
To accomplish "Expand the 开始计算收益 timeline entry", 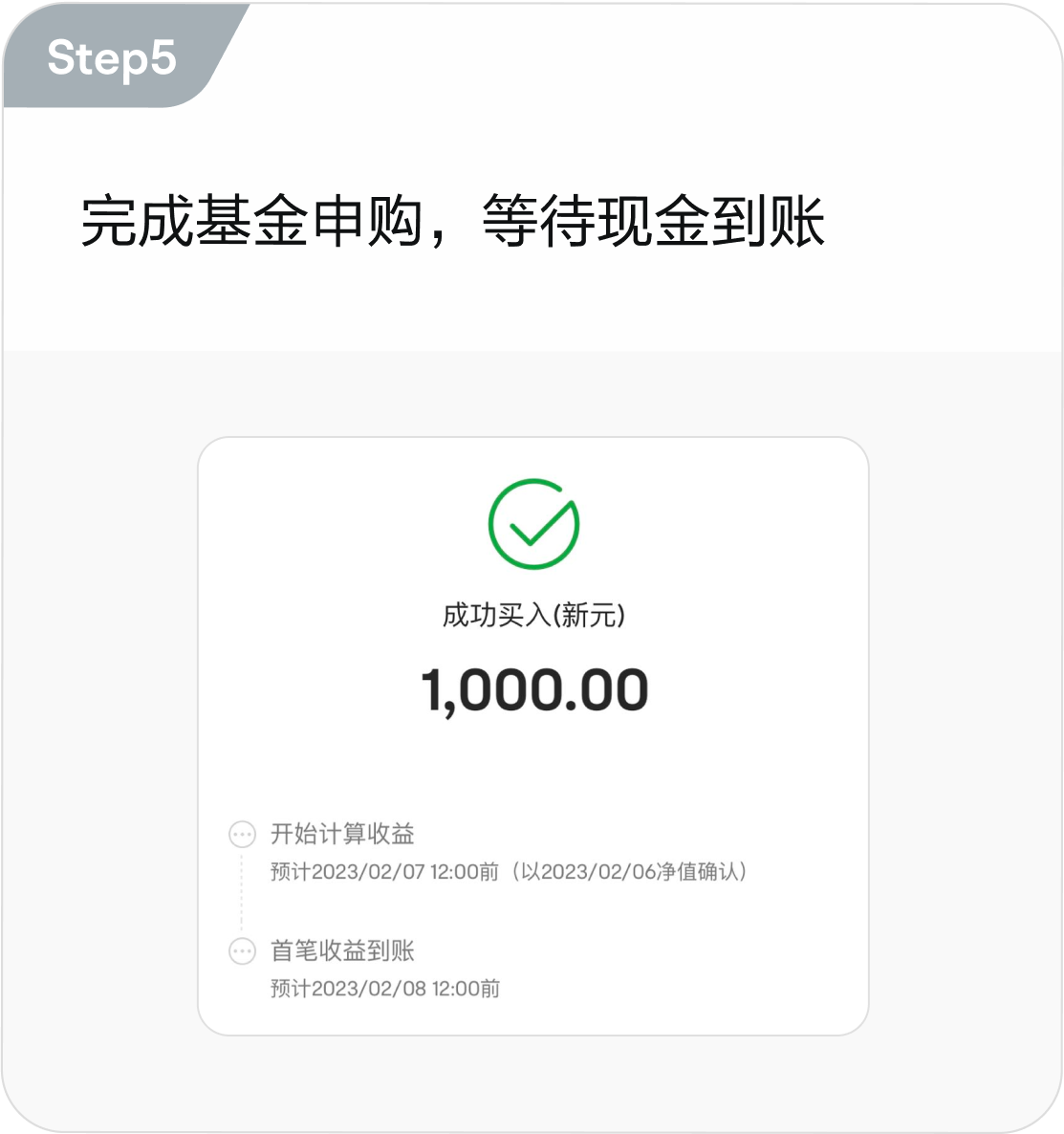I will coord(344,833).
